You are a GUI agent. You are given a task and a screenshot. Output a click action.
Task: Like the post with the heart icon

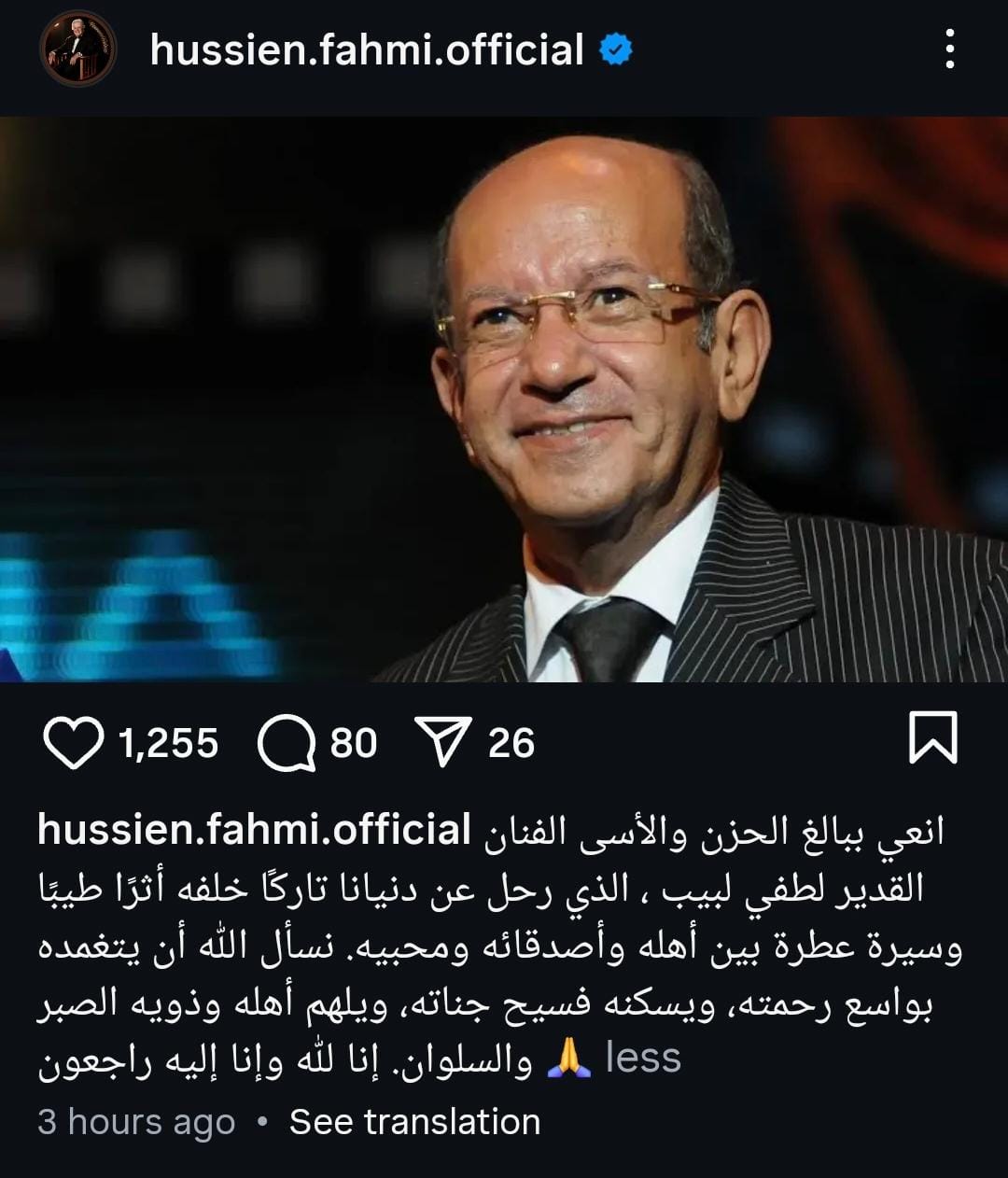tap(73, 744)
